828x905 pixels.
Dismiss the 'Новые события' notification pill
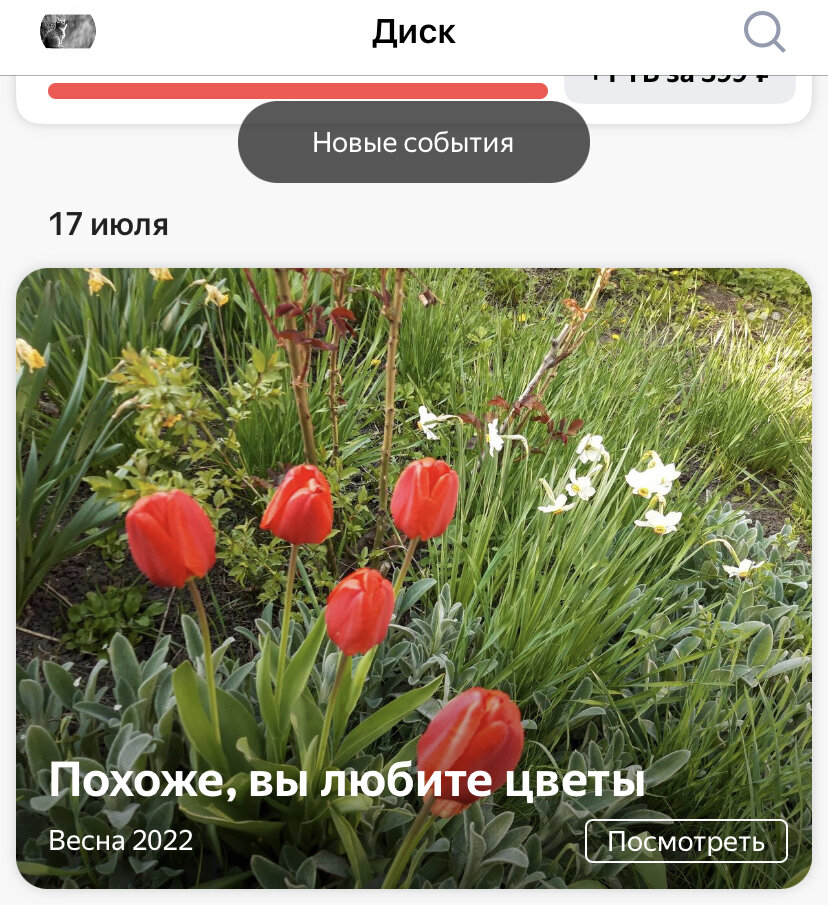(x=413, y=142)
